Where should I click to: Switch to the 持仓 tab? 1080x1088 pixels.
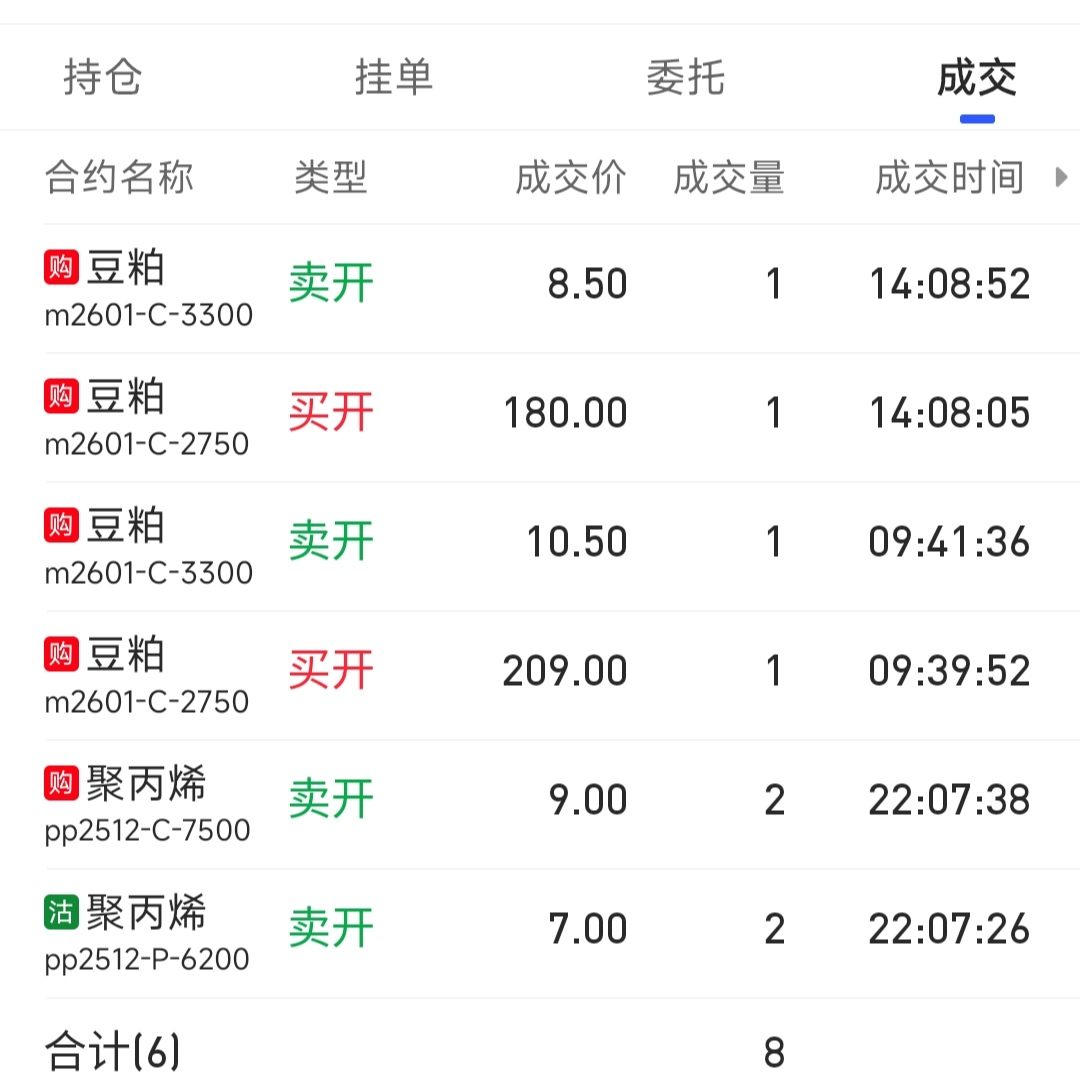point(103,78)
